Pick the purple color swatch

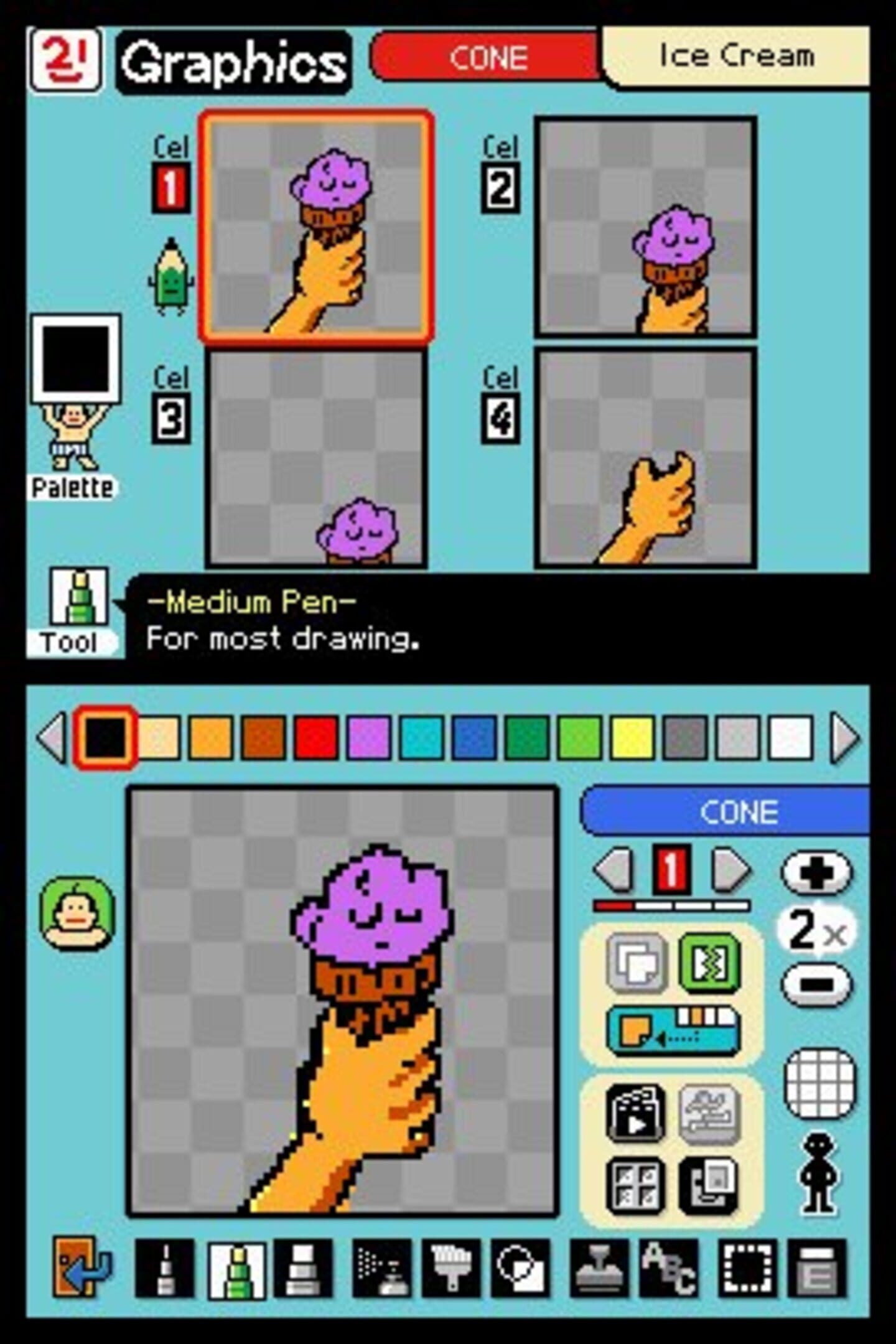pos(368,738)
